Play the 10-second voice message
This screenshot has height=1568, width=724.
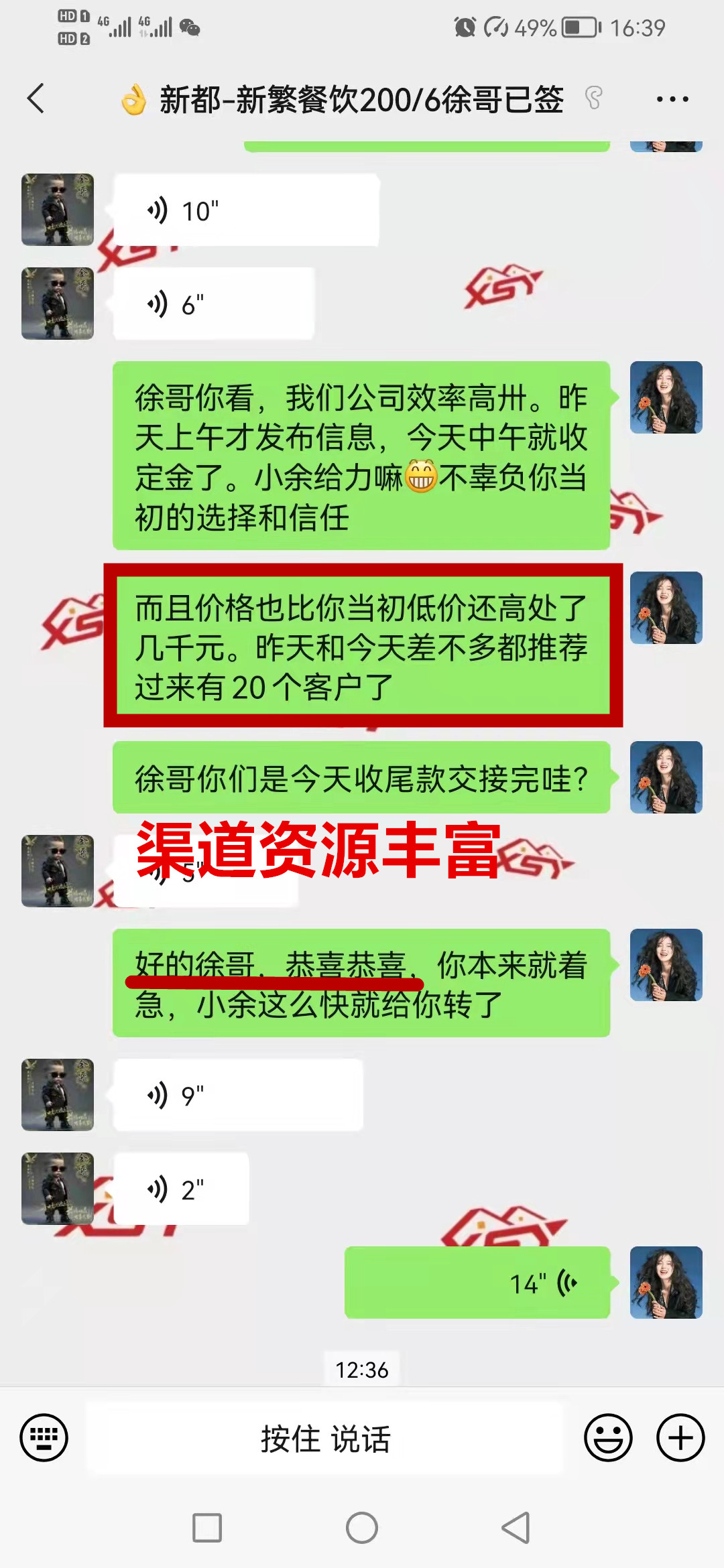(x=245, y=210)
